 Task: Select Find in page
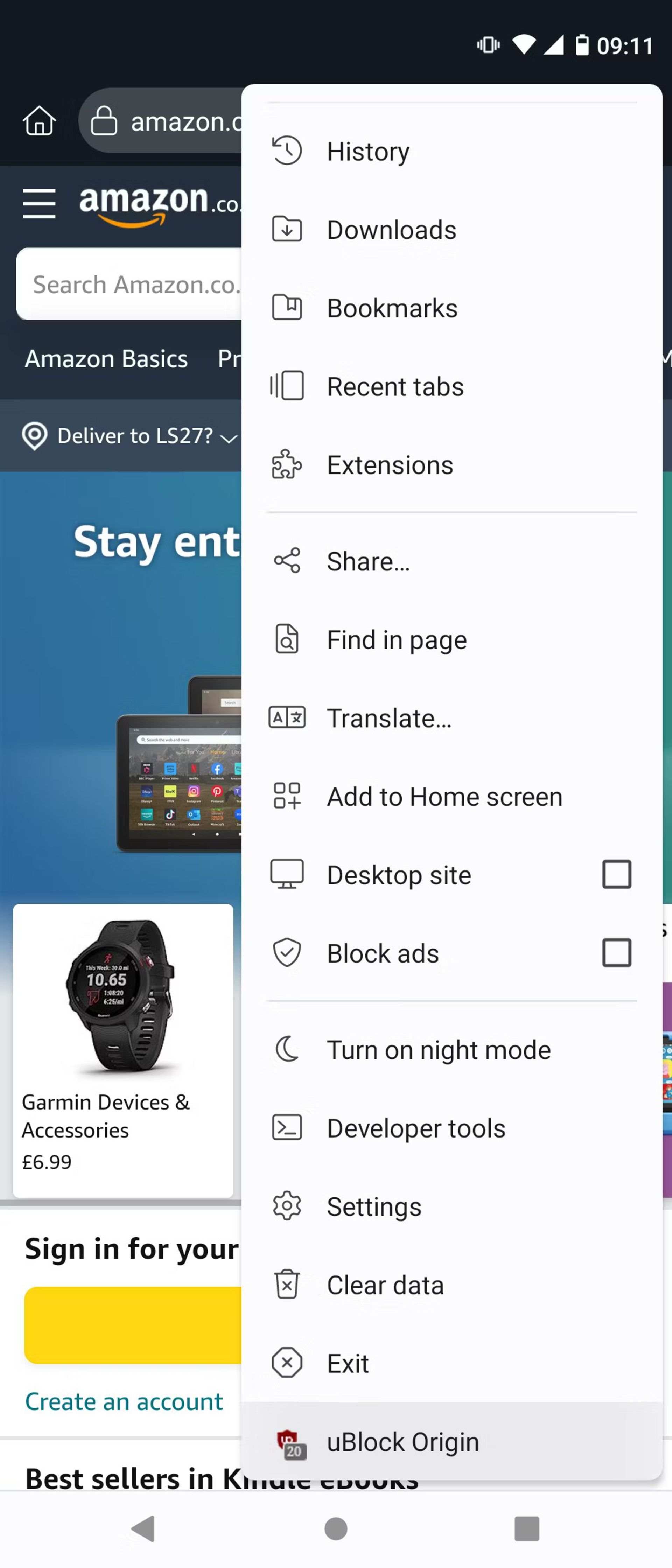coord(396,640)
